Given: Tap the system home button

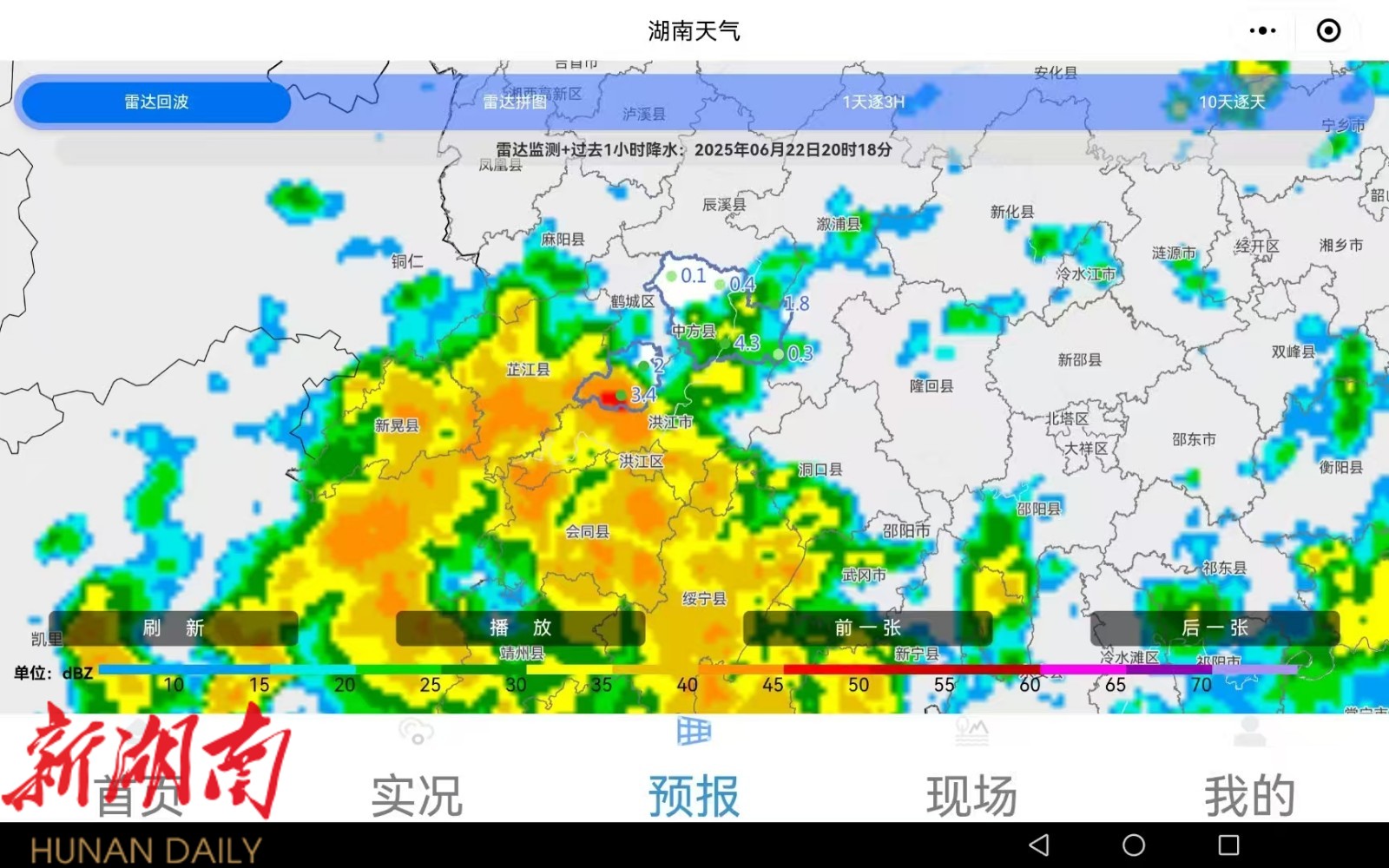Looking at the screenshot, I should click(x=1134, y=845).
